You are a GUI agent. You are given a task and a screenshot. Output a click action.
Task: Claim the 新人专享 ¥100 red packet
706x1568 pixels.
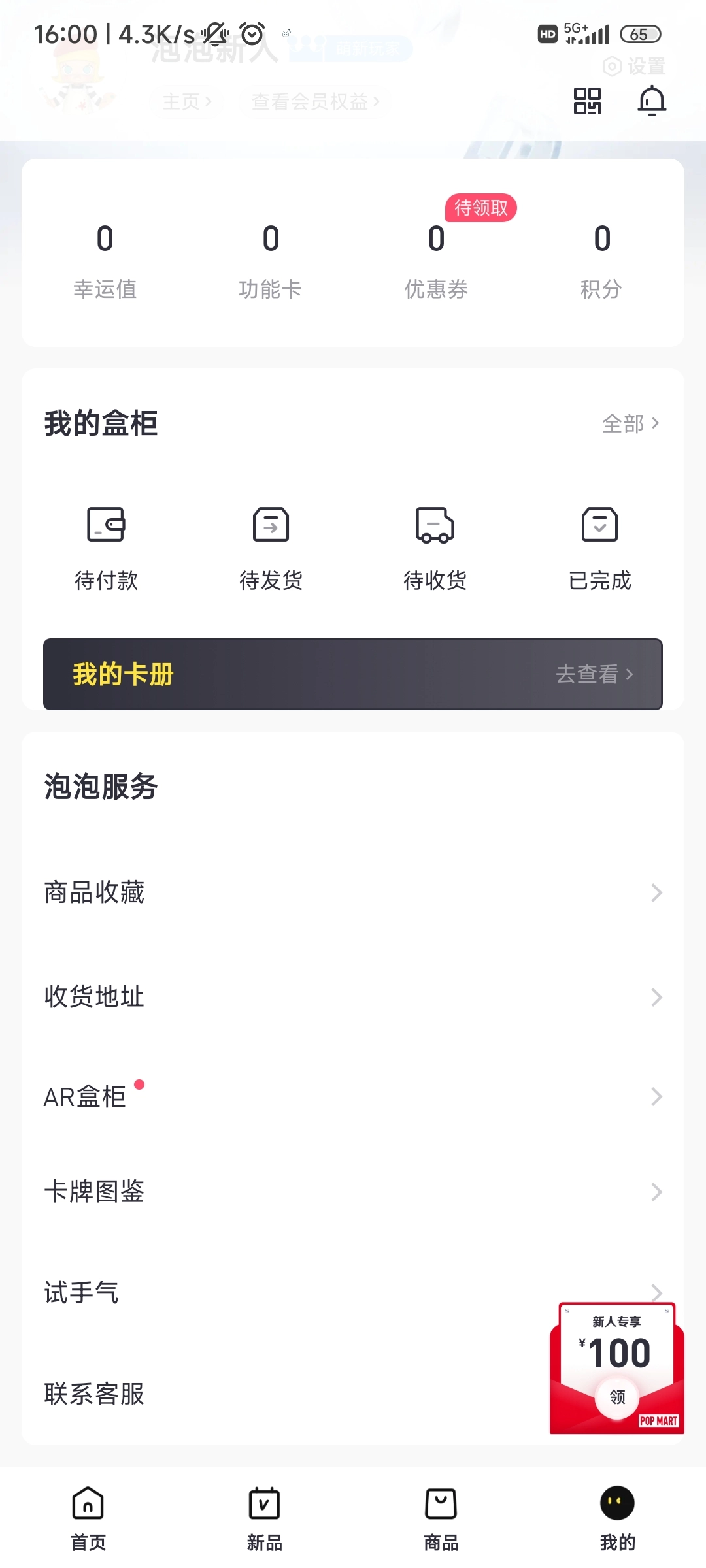617,1369
